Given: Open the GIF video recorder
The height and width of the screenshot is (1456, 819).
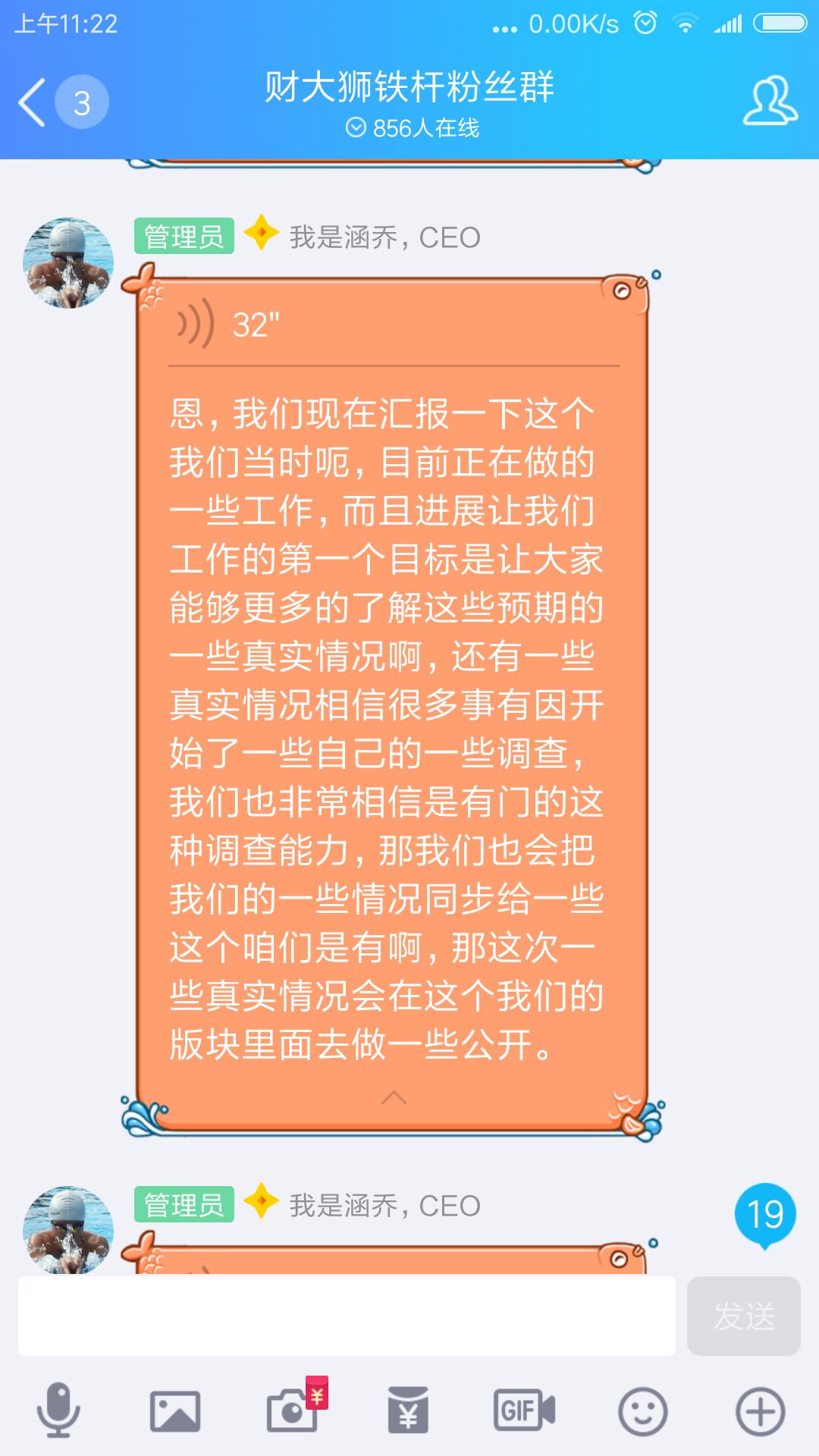Looking at the screenshot, I should click(x=525, y=1410).
